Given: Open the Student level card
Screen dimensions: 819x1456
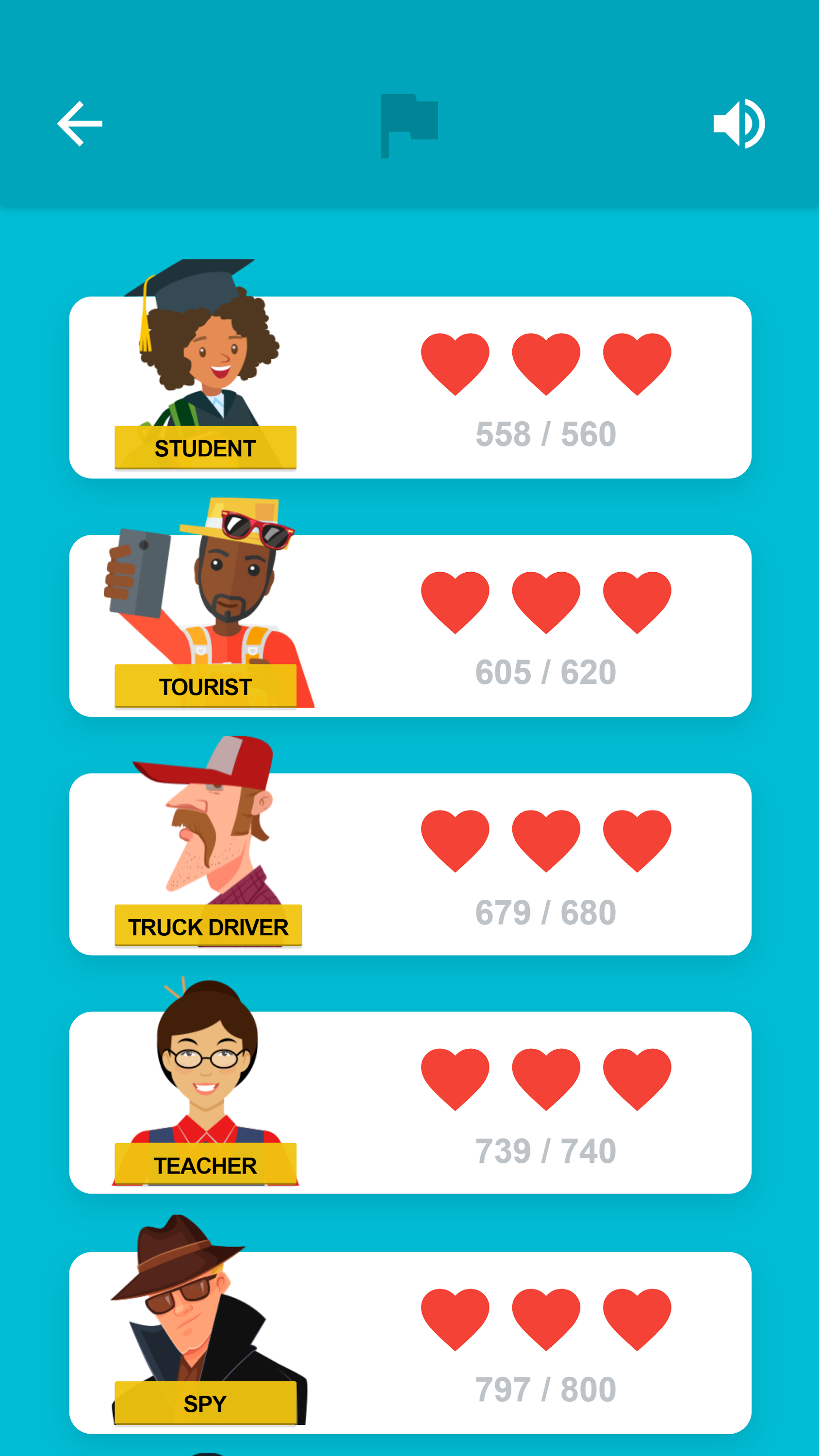Looking at the screenshot, I should (410, 388).
